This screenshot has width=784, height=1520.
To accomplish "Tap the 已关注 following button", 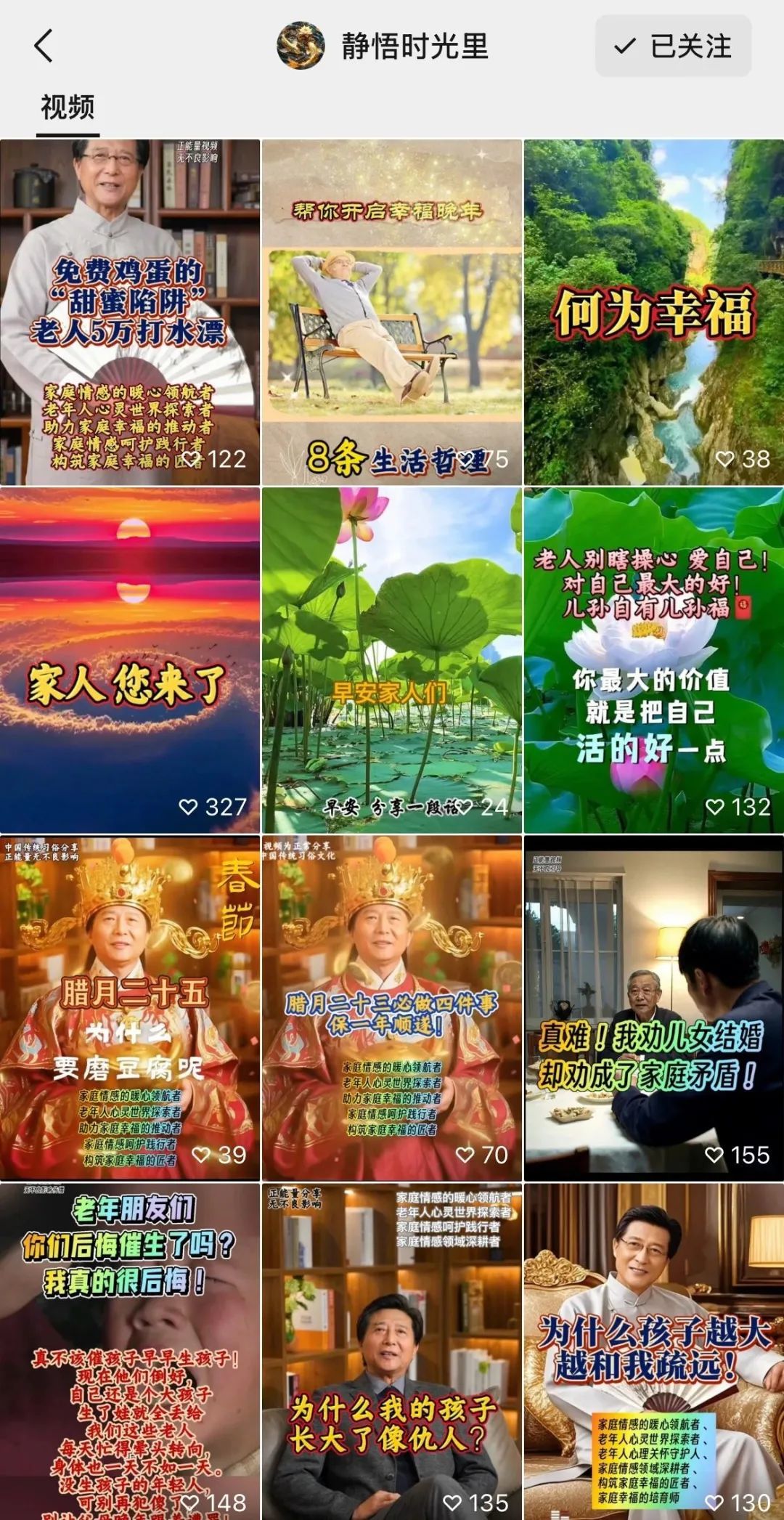I will [673, 46].
